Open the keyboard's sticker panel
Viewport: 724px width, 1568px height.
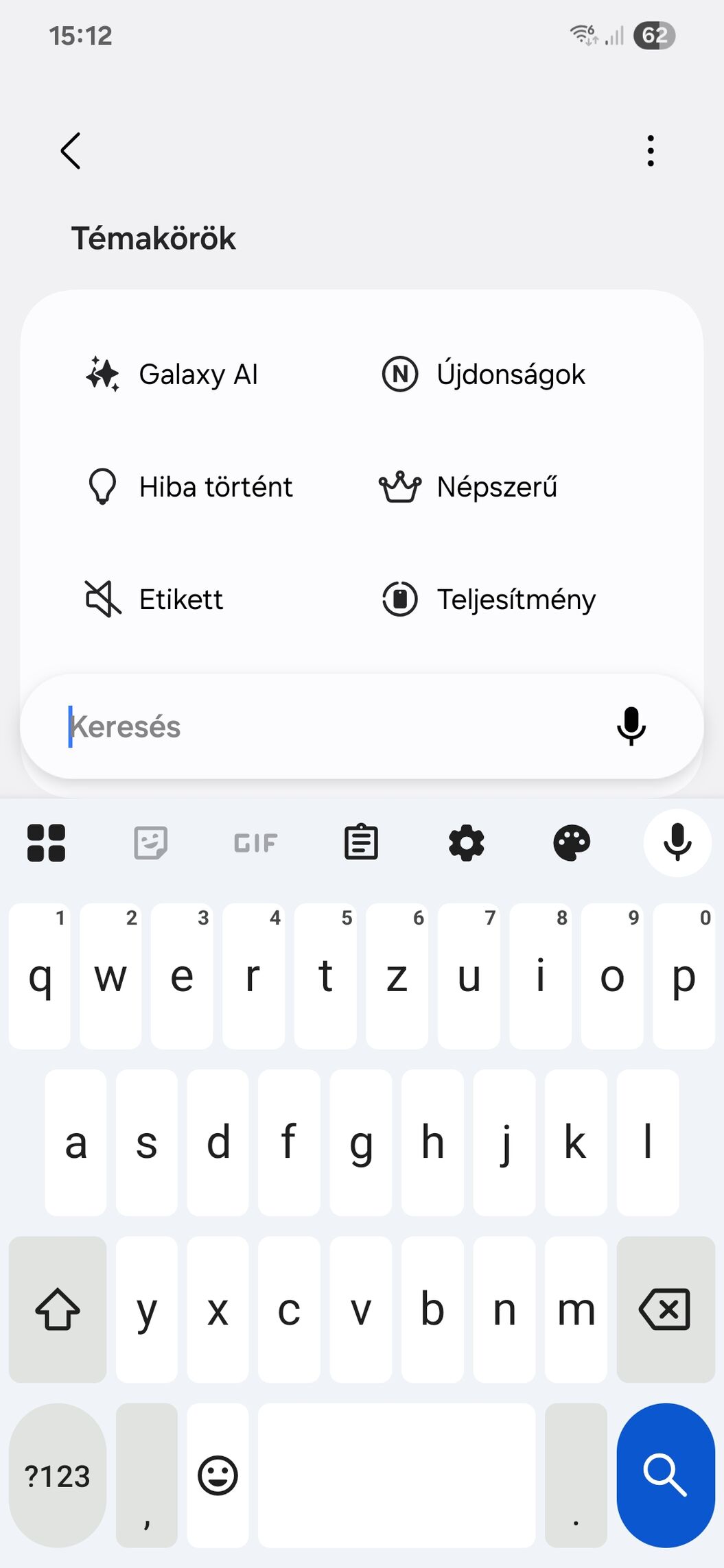pyautogui.click(x=151, y=843)
